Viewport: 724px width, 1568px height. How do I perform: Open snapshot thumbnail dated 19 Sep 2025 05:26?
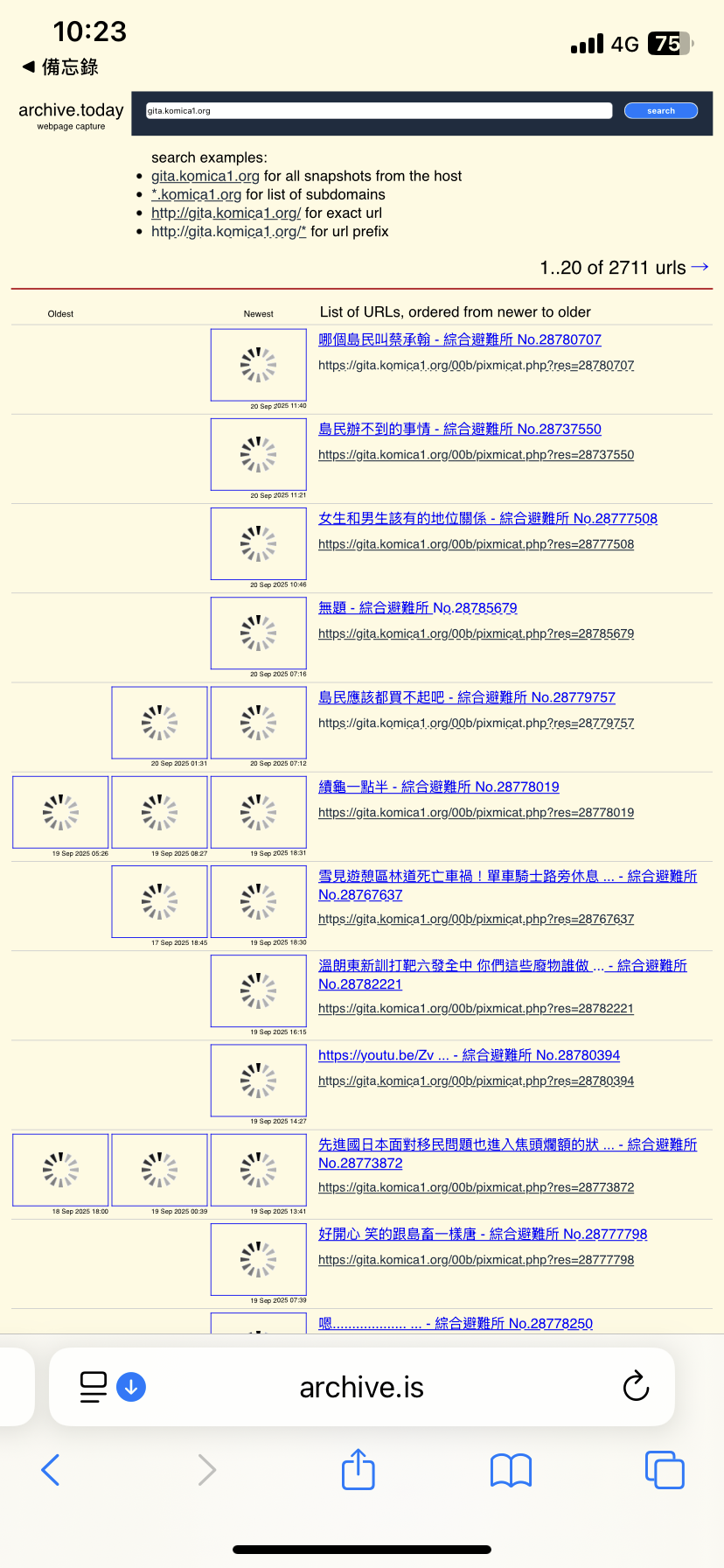pyautogui.click(x=60, y=812)
